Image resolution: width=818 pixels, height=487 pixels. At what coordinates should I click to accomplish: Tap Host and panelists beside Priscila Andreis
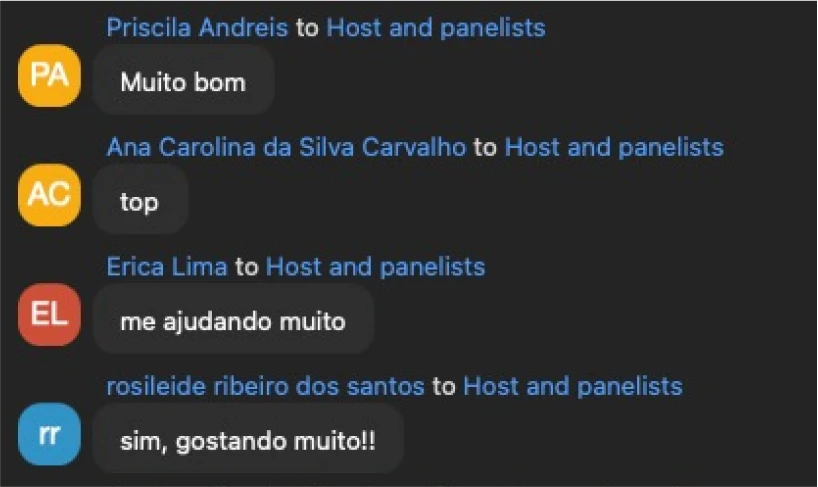coord(436,27)
